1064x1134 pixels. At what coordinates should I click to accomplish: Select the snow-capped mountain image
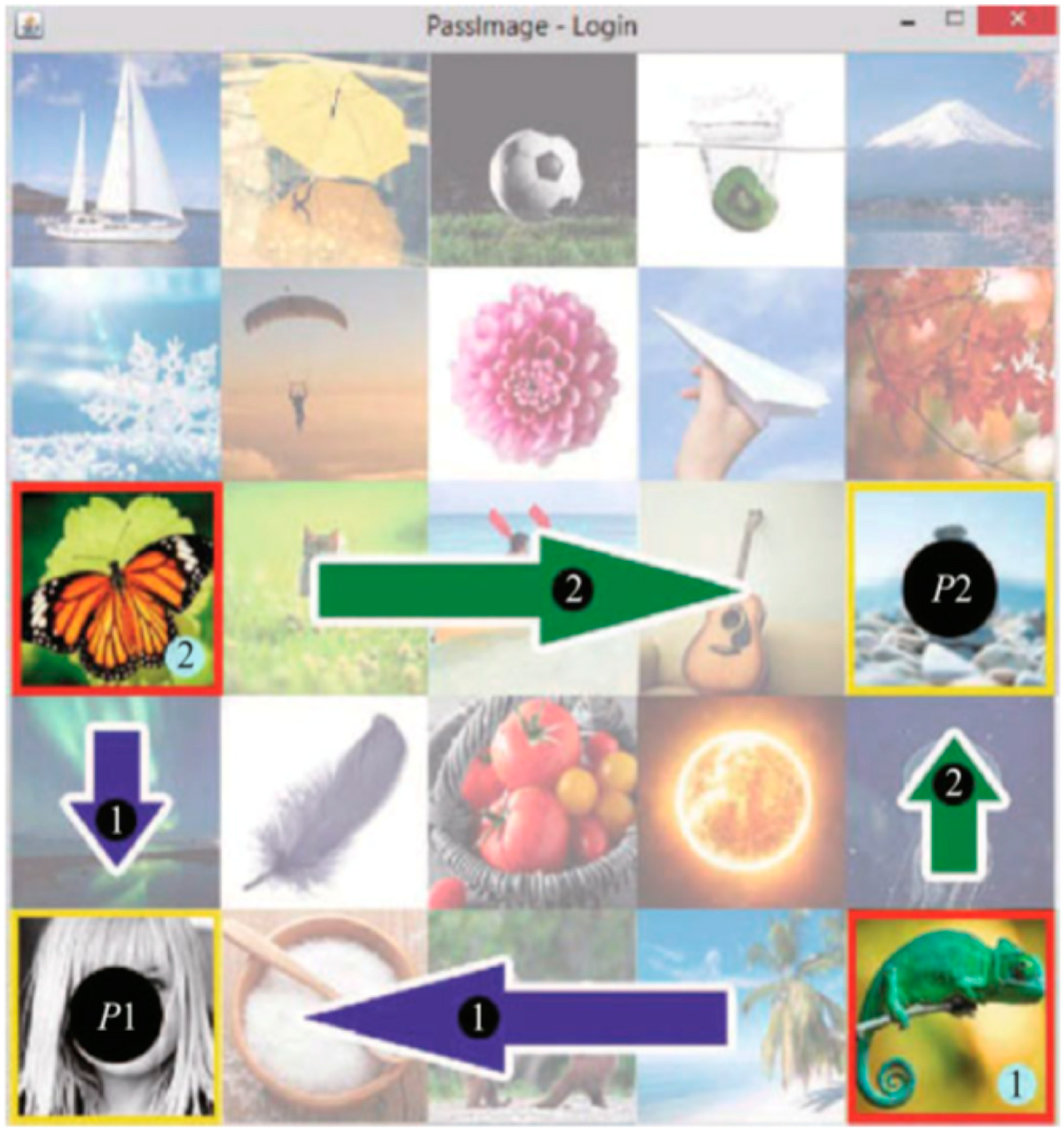click(949, 160)
